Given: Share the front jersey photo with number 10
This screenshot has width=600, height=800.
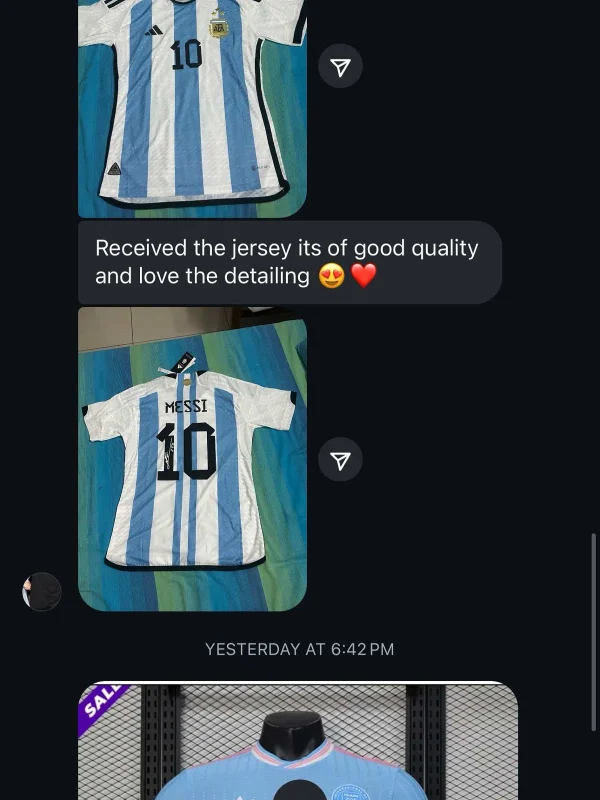Looking at the screenshot, I should pyautogui.click(x=340, y=66).
